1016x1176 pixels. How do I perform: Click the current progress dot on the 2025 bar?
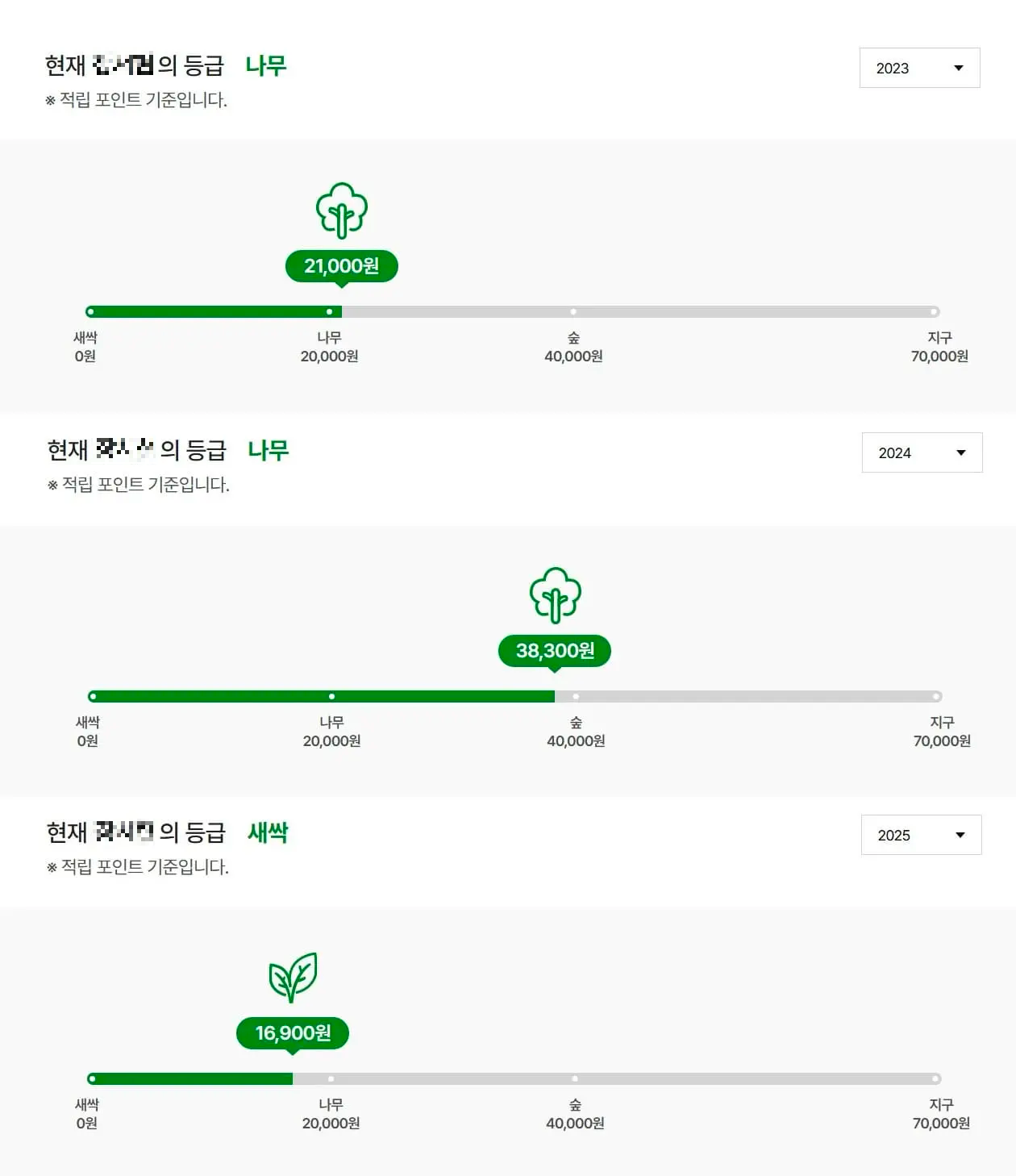(294, 1077)
